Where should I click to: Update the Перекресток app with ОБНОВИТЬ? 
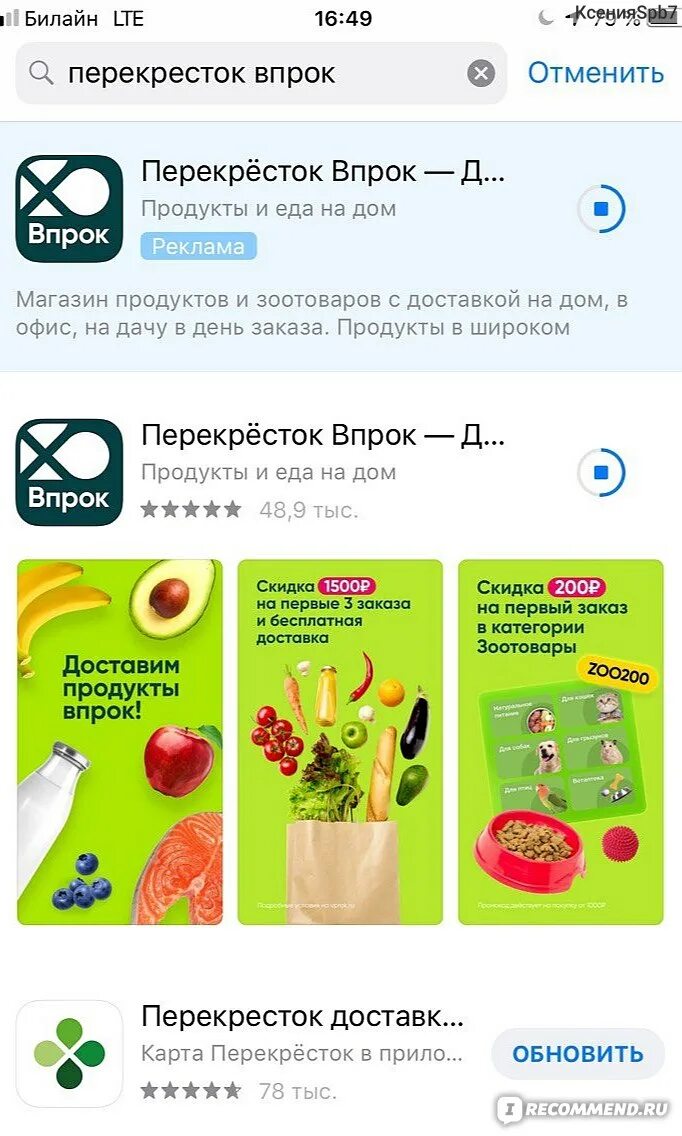point(577,1054)
